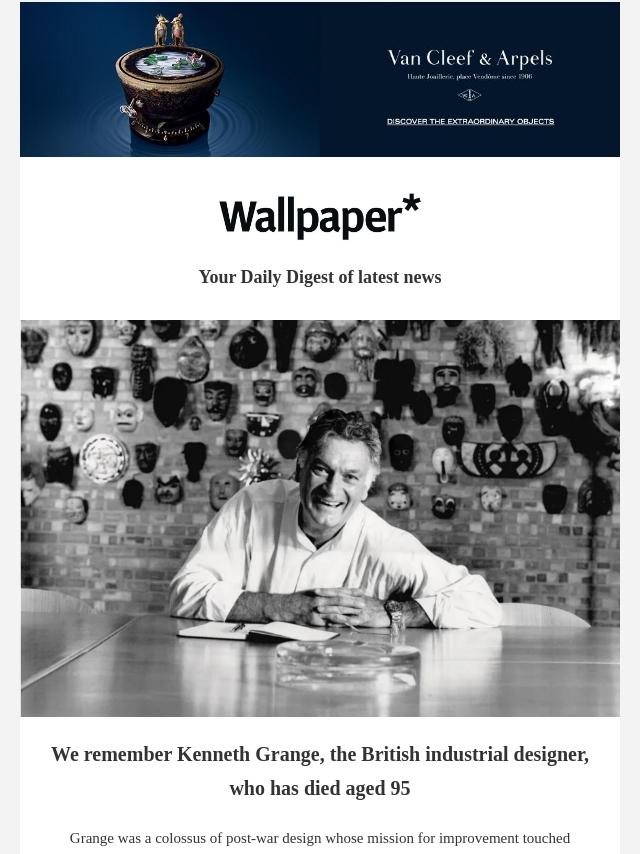Open the Kenneth Grange article photo

pos(320,518)
